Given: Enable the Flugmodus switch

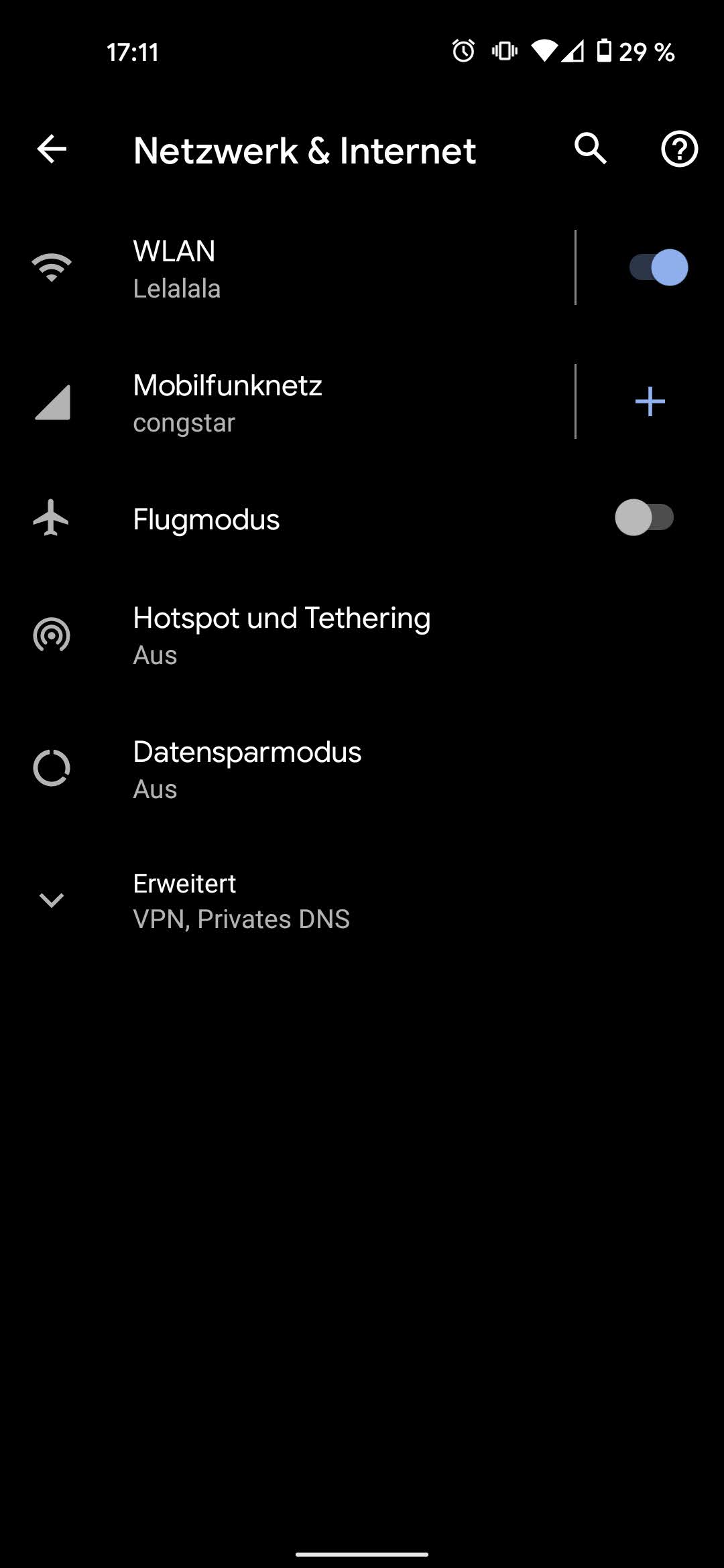Looking at the screenshot, I should (x=644, y=518).
